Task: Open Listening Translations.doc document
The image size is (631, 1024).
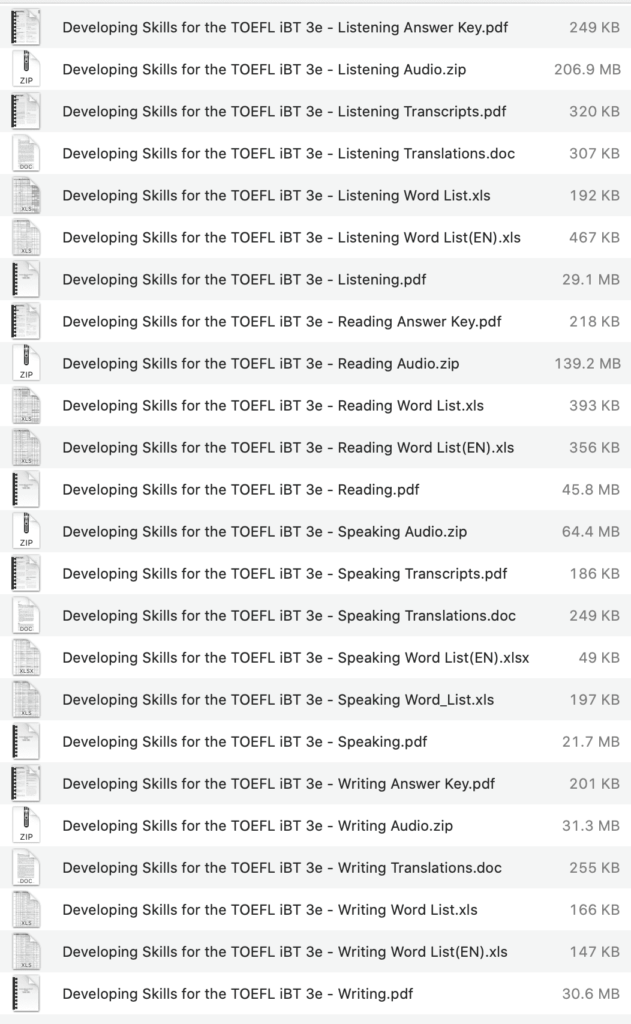Action: (288, 153)
